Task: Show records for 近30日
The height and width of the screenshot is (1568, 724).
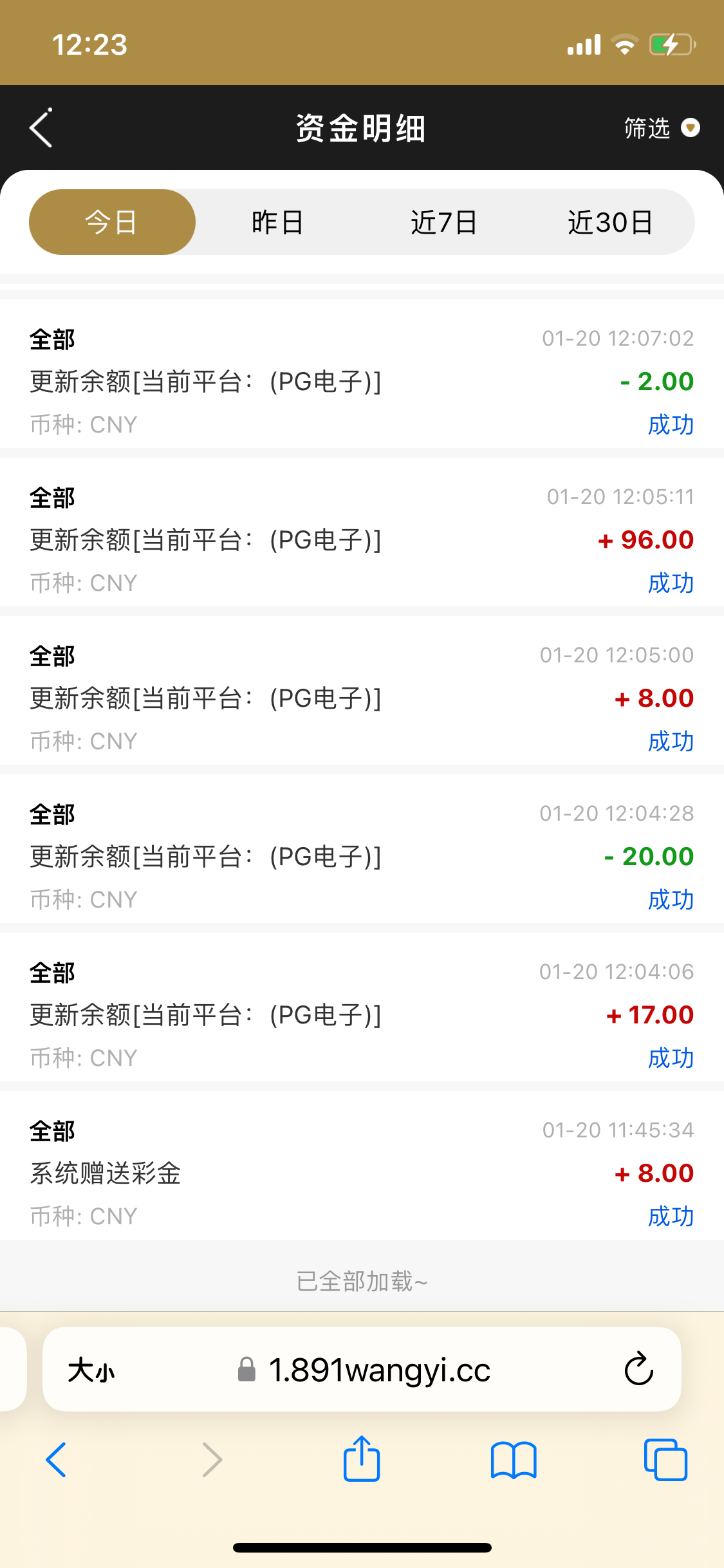Action: pos(610,222)
